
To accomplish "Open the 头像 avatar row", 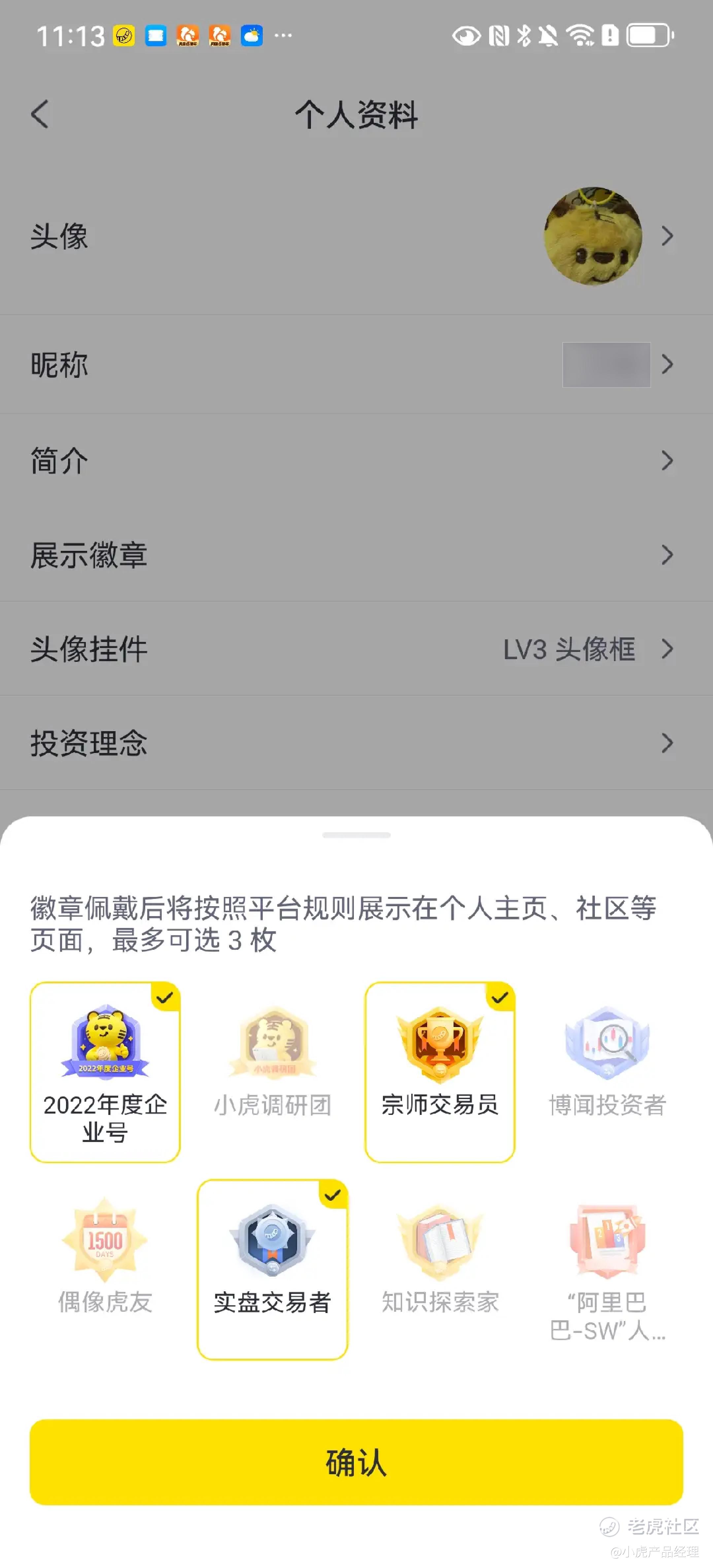I will [x=356, y=236].
